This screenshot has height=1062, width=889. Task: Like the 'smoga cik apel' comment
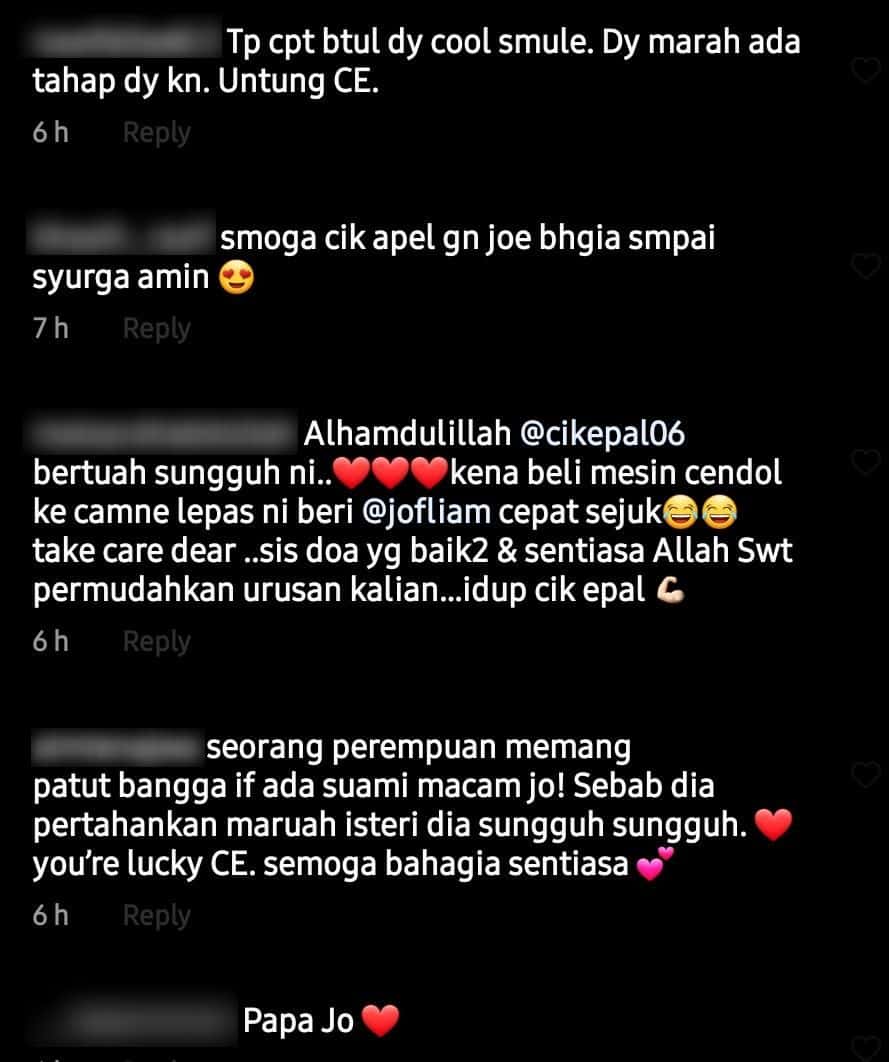pyautogui.click(x=864, y=266)
